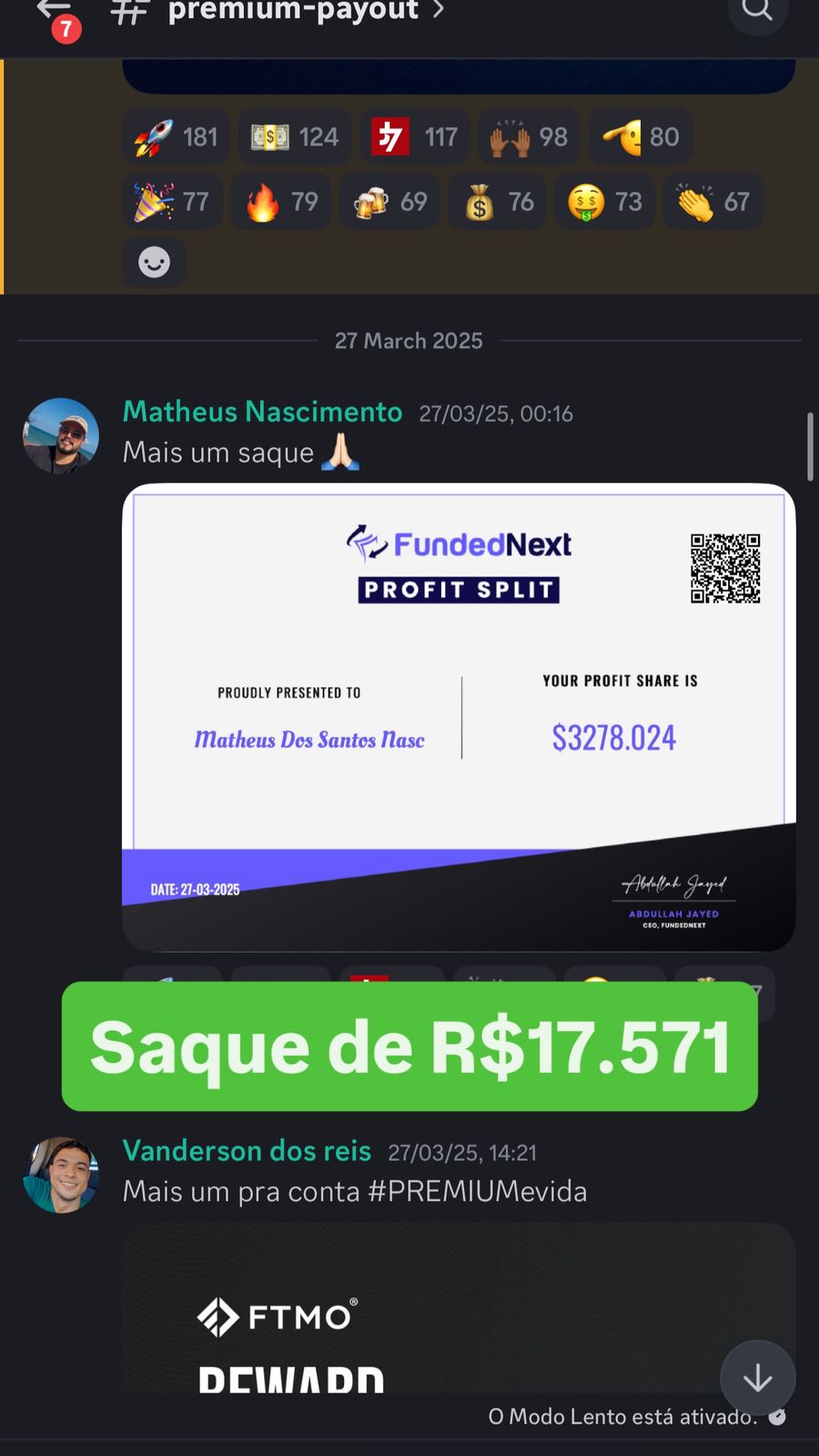This screenshot has height=1456, width=819.
Task: Search in this channel
Action: click(757, 11)
